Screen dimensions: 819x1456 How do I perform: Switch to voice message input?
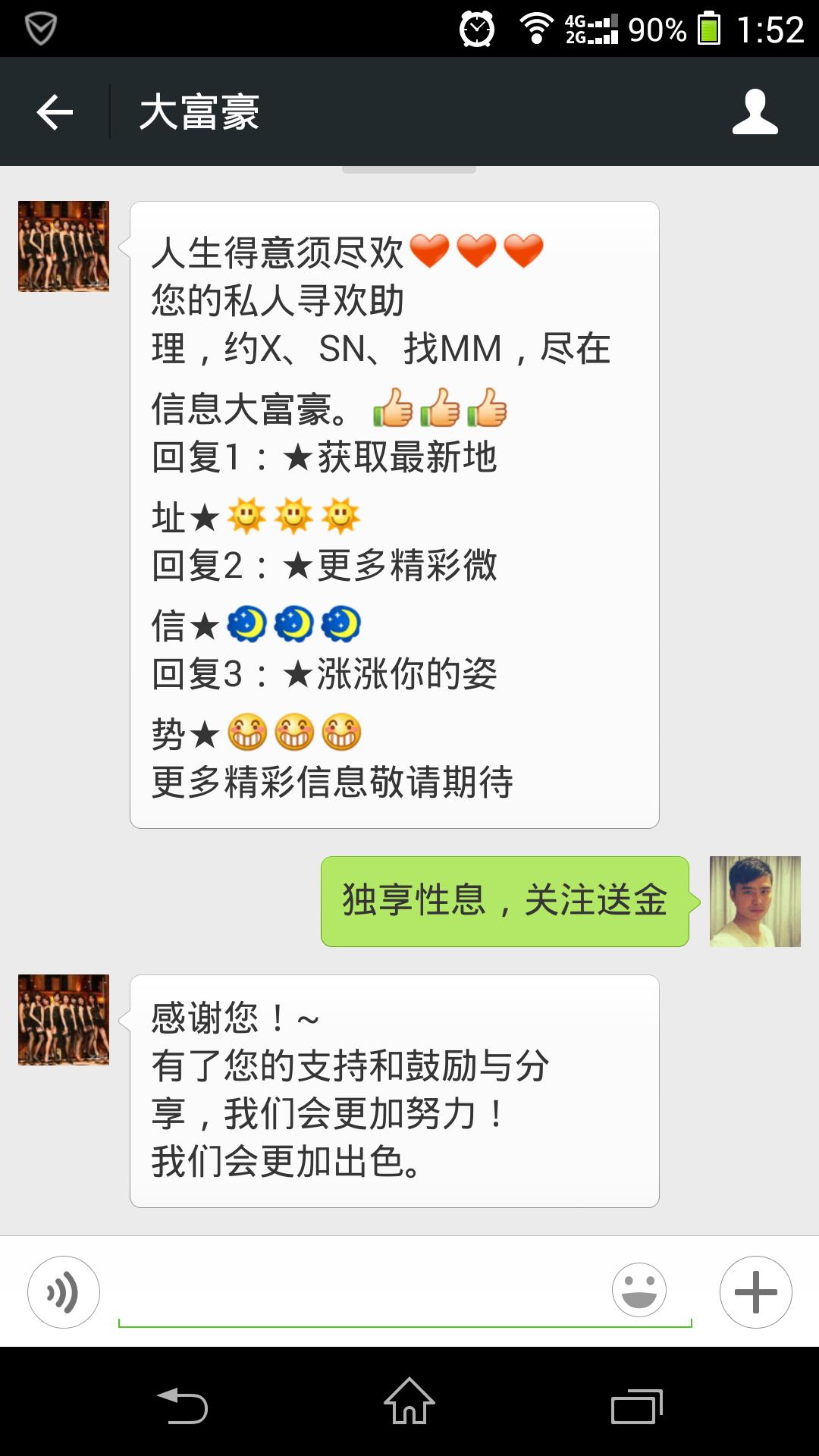pyautogui.click(x=64, y=1292)
